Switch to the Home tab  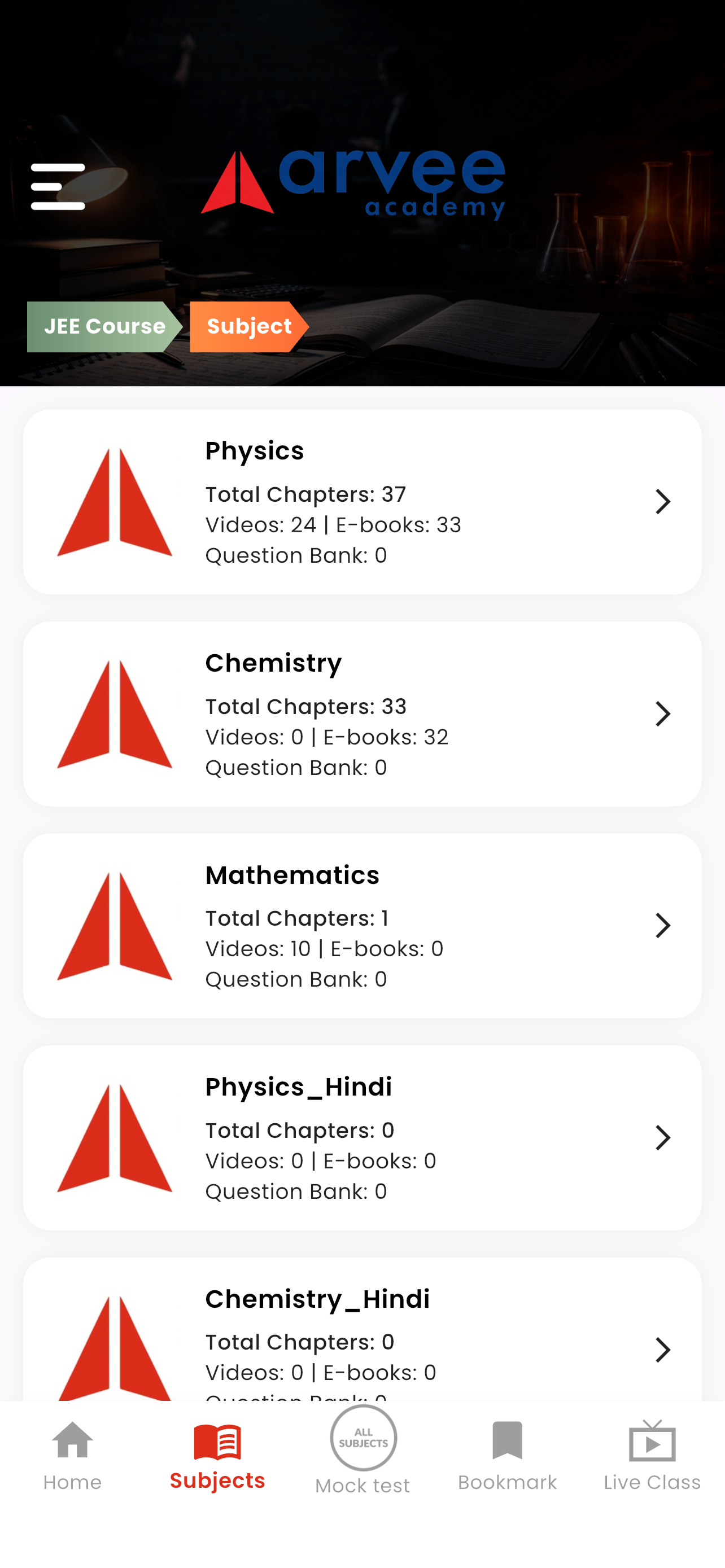click(72, 1456)
